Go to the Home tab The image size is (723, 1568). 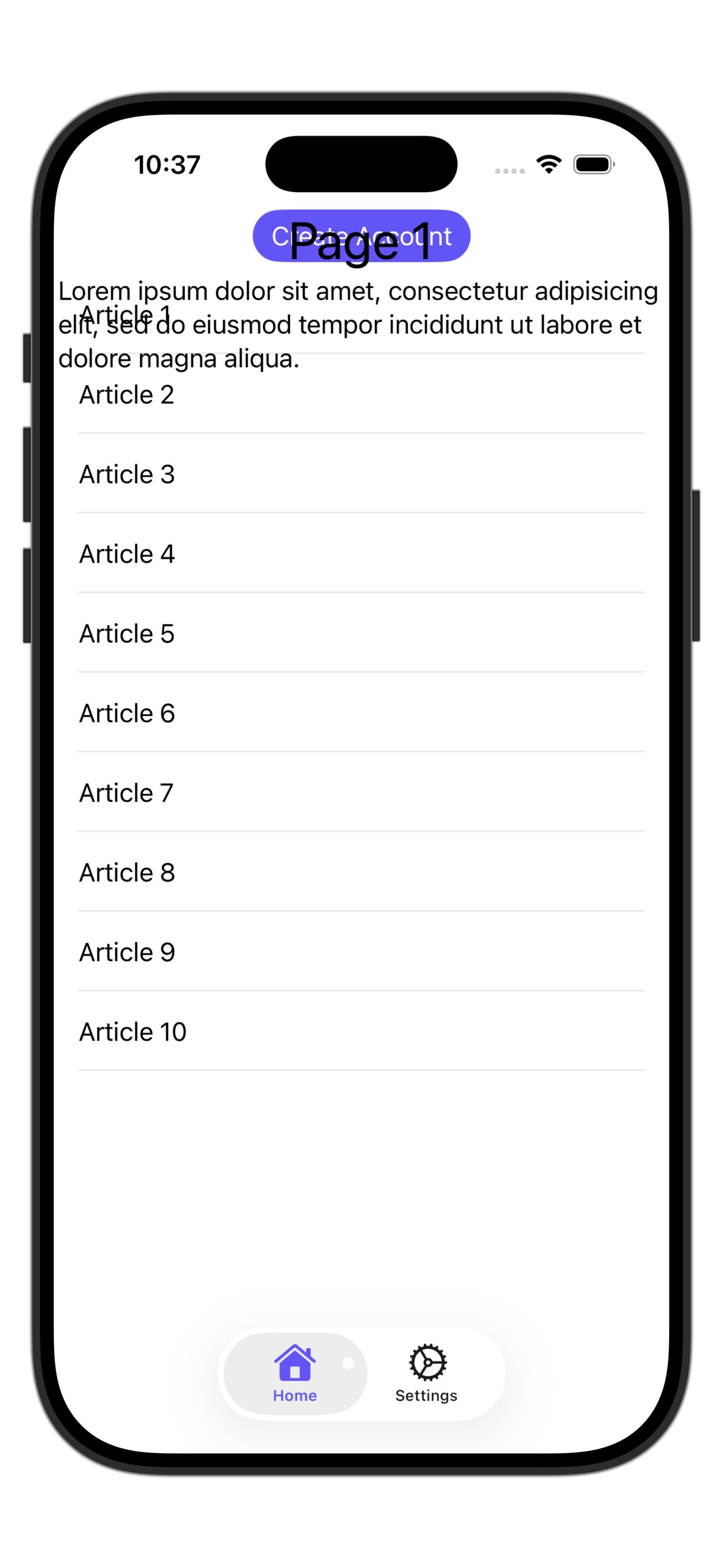[x=295, y=1373]
